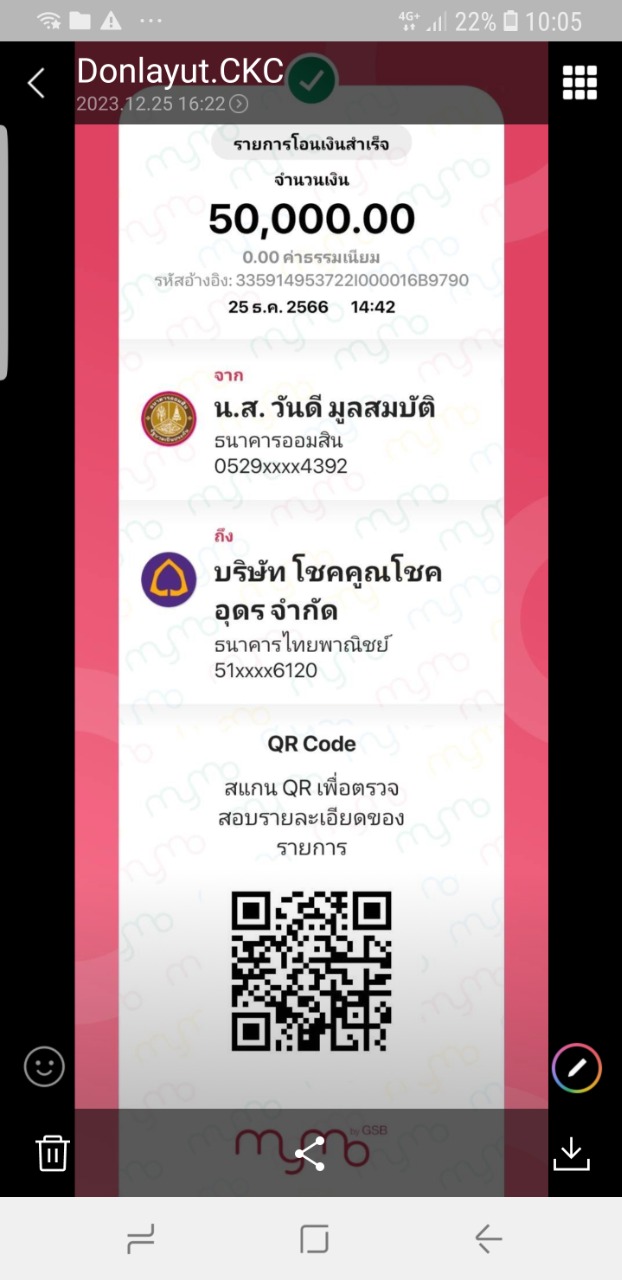Tap the system back button

coord(487,1240)
